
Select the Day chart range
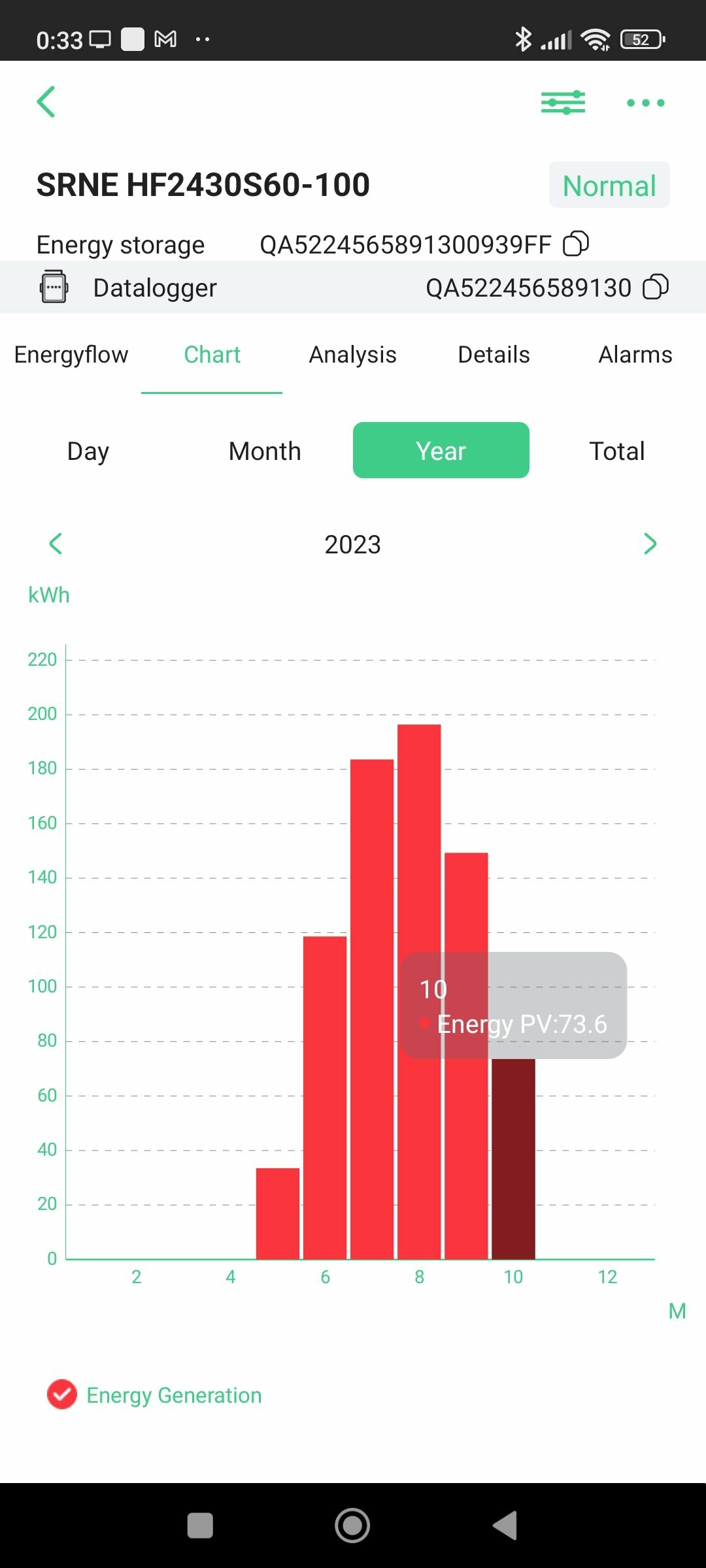tap(88, 451)
